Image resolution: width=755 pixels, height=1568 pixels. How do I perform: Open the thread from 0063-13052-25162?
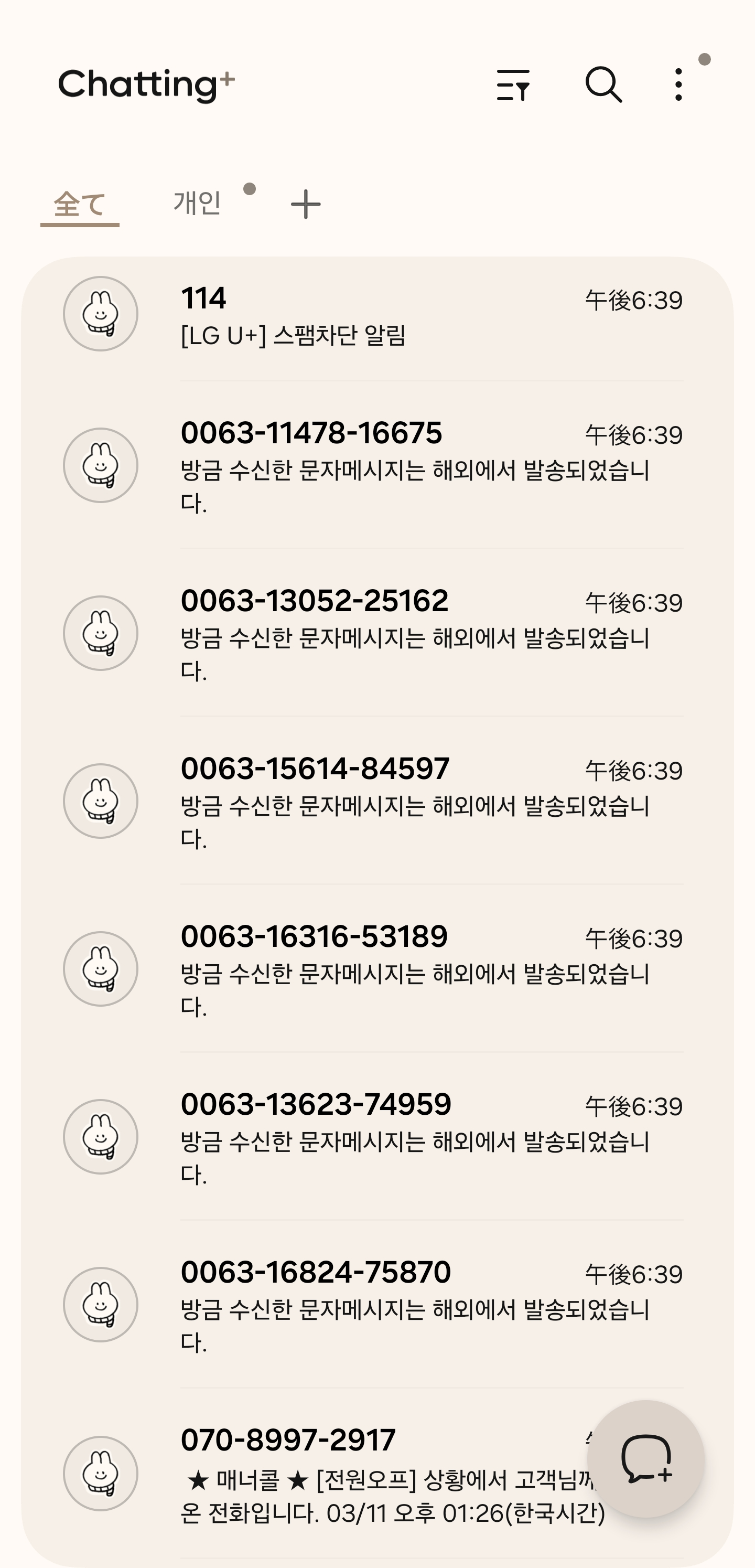point(377,634)
